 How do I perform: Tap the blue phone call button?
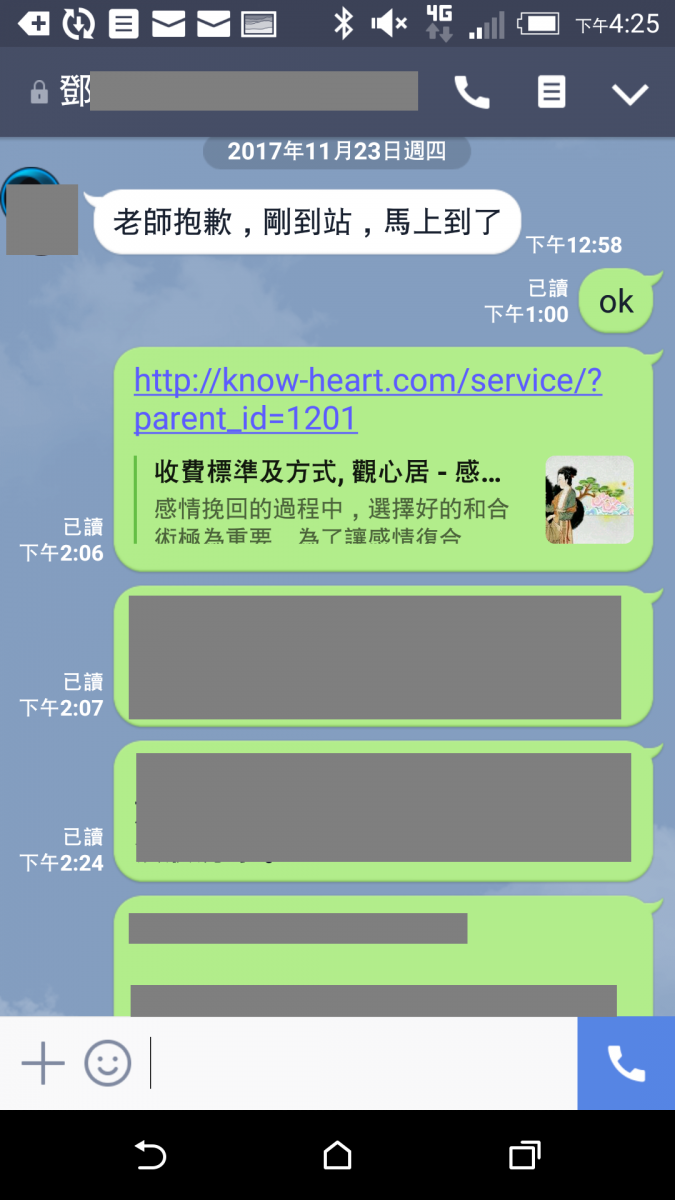(x=626, y=1062)
